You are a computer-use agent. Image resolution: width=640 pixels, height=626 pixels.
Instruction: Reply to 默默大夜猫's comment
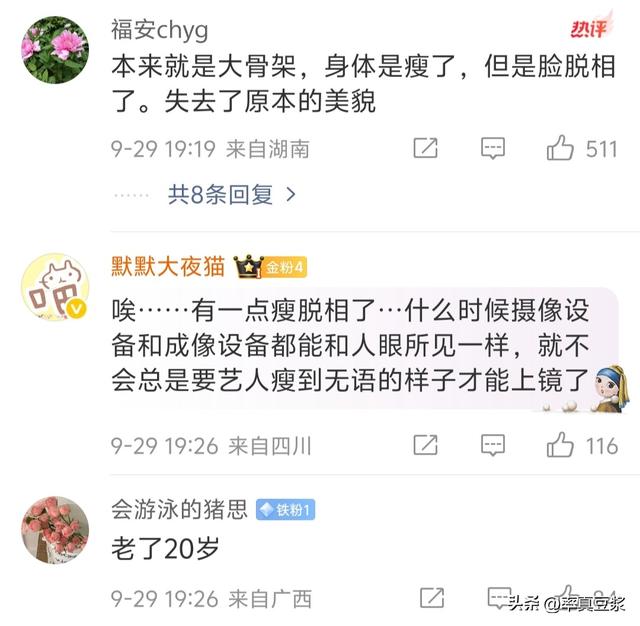493,445
